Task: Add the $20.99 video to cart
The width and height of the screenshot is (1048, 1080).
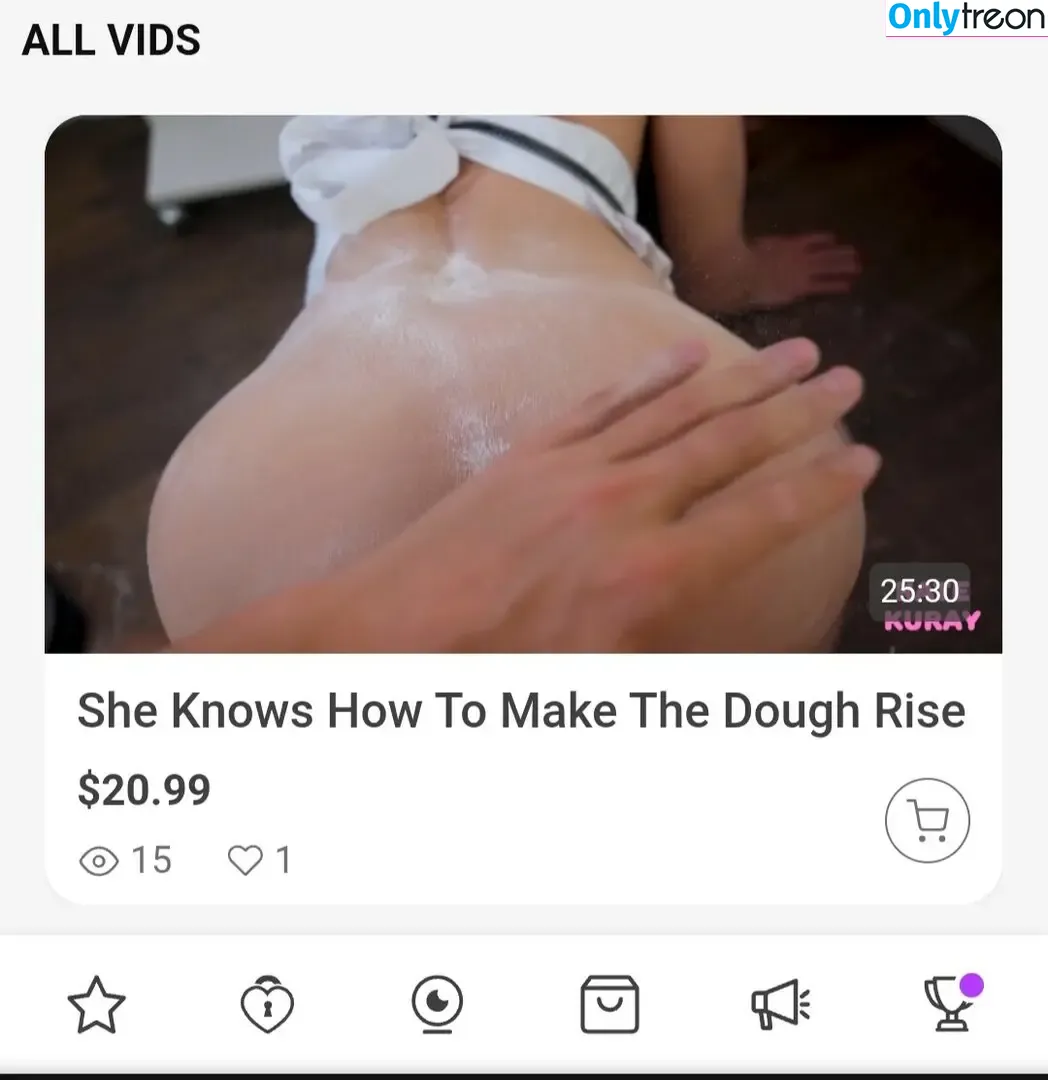Action: (927, 821)
